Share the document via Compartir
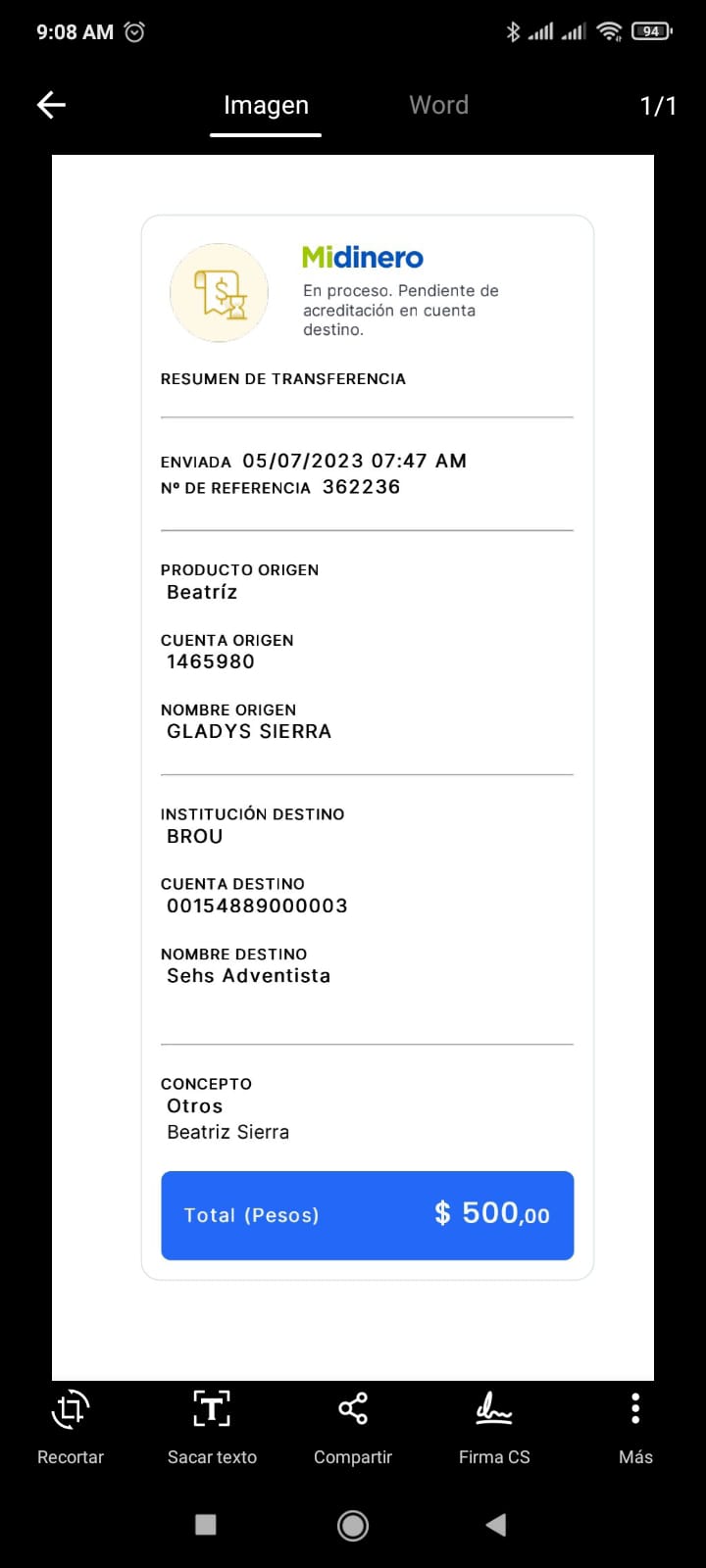706x1568 pixels. point(353,1427)
